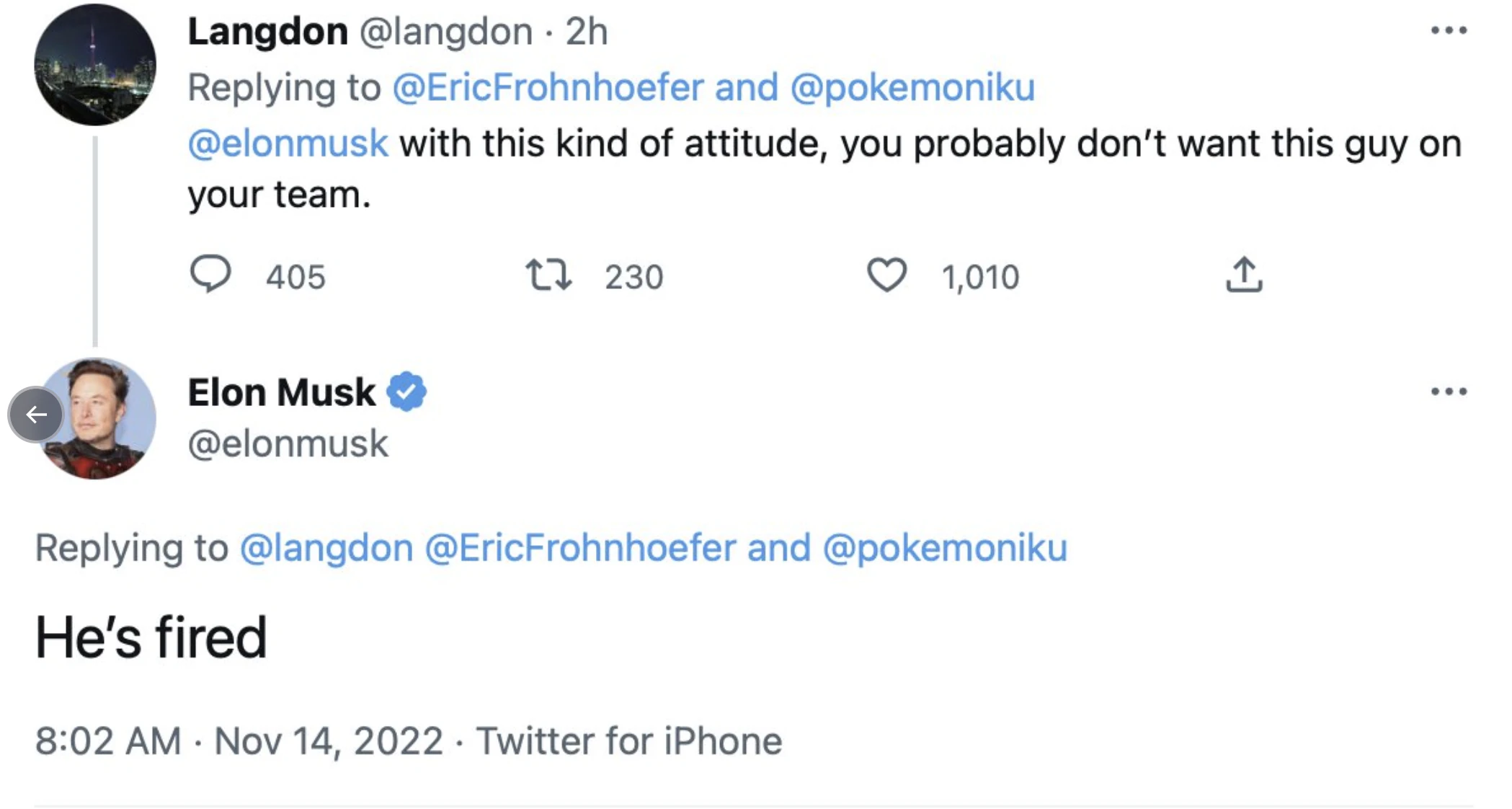
Task: Reply to Langdon's tweet
Action: (x=210, y=275)
